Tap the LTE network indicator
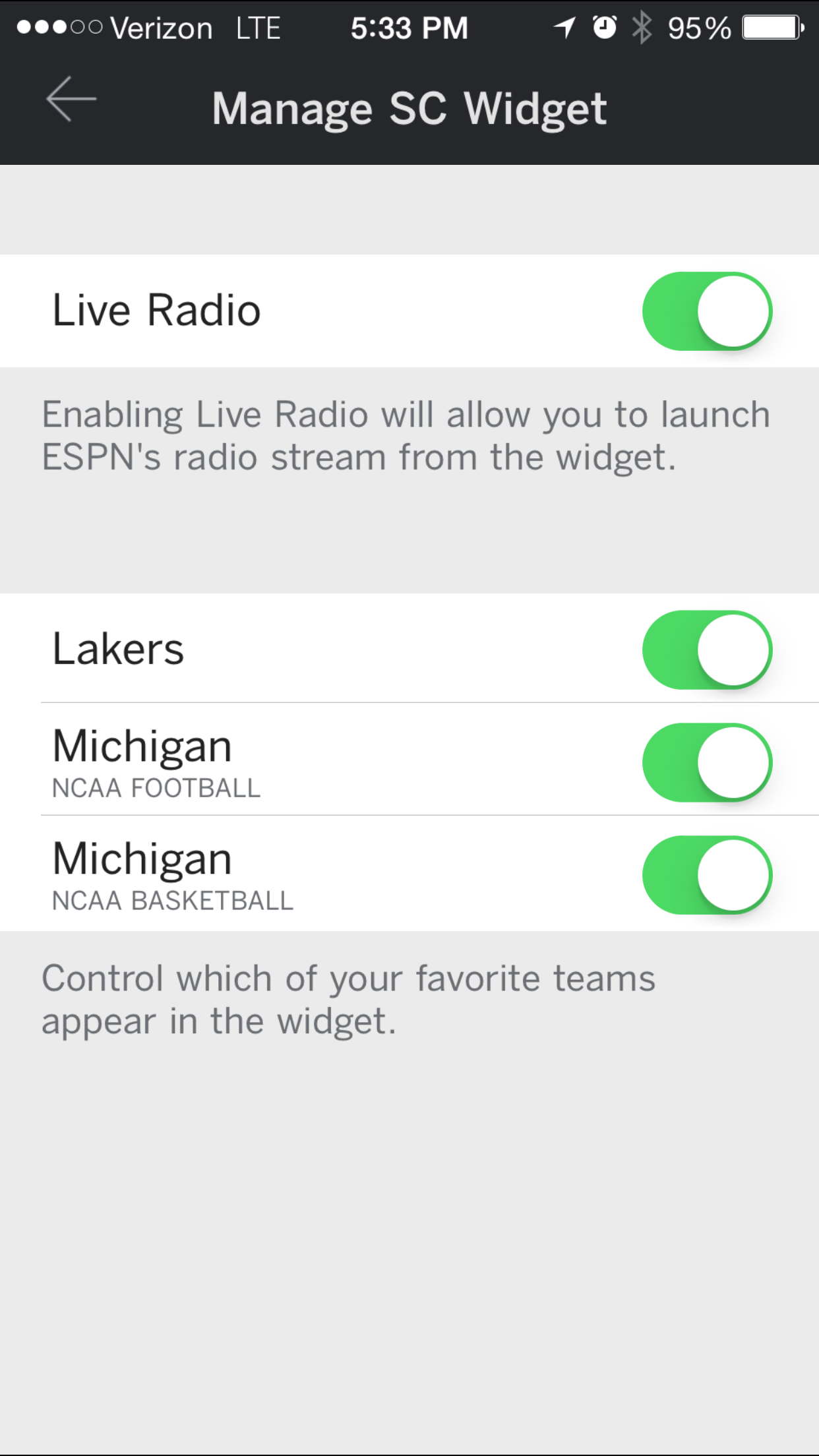Viewport: 819px width, 1456px height. tap(257, 28)
